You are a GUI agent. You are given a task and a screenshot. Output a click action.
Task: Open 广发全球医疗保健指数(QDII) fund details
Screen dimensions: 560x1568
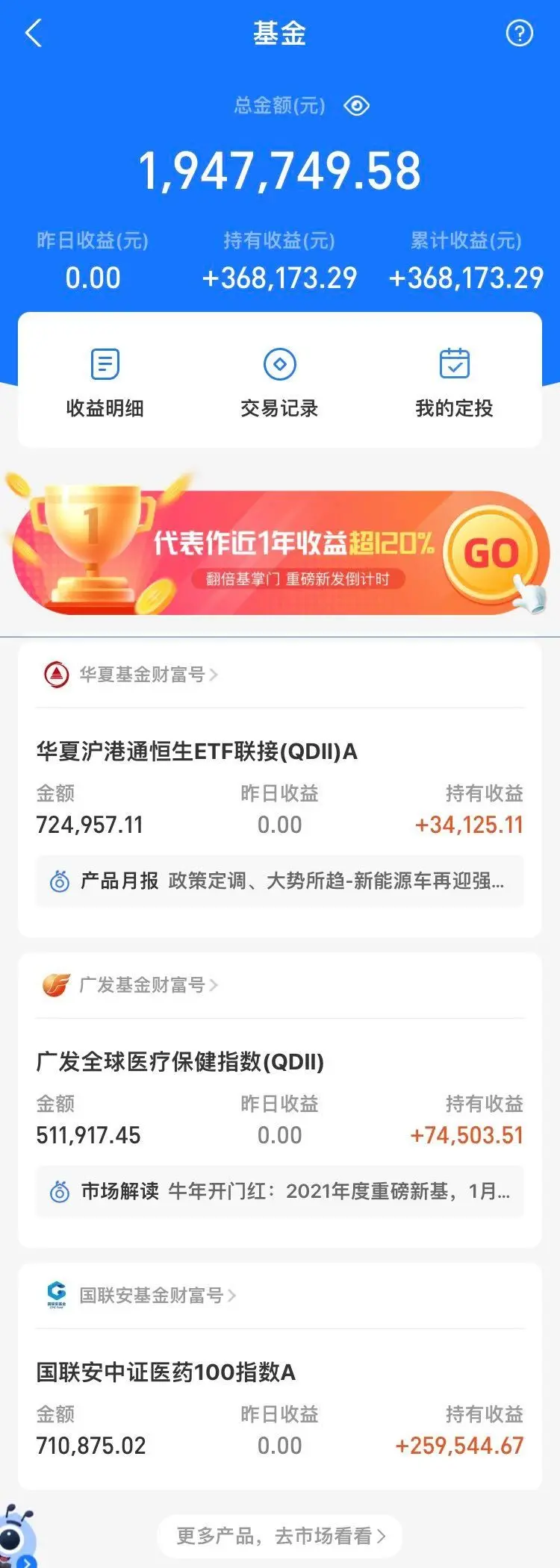click(x=181, y=1062)
